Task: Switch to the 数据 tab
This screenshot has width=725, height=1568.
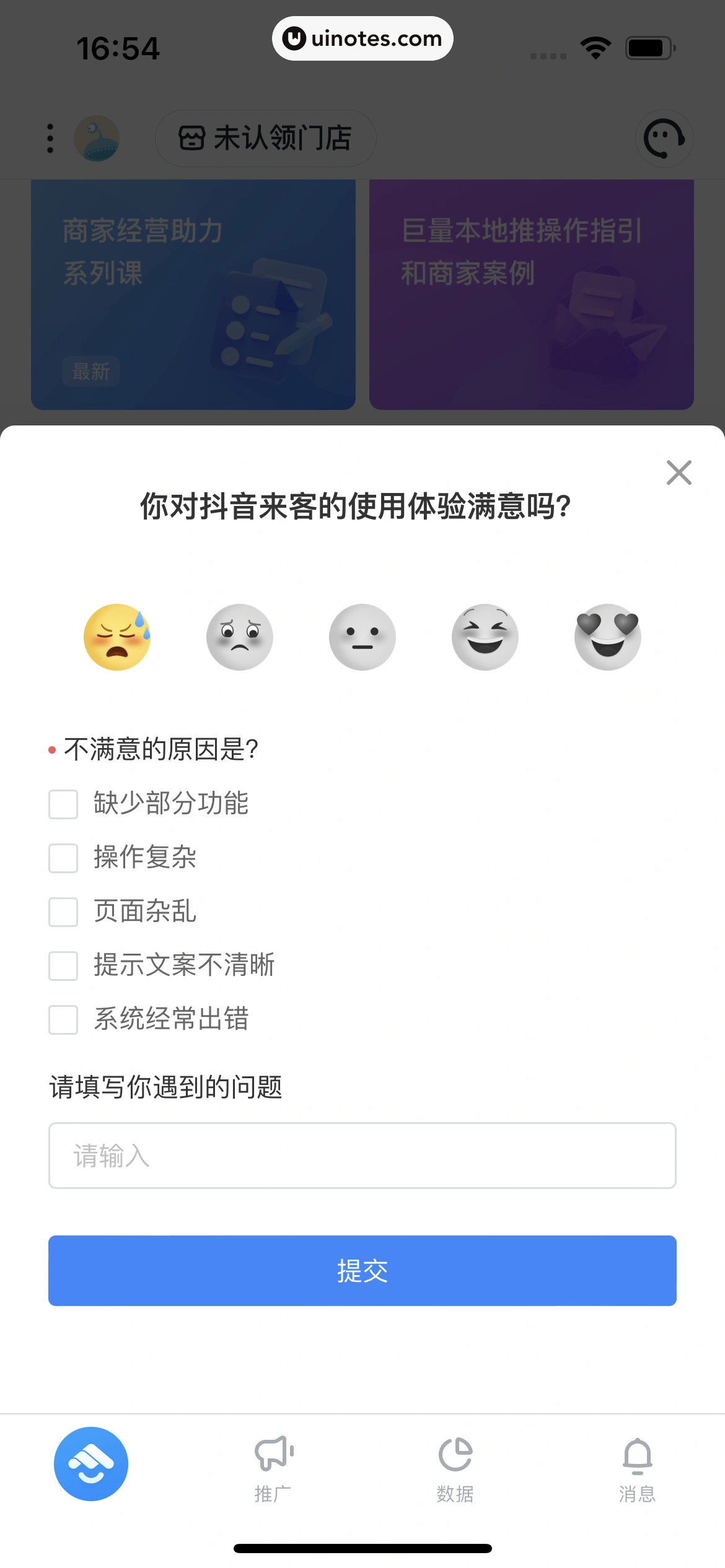Action: click(454, 1474)
